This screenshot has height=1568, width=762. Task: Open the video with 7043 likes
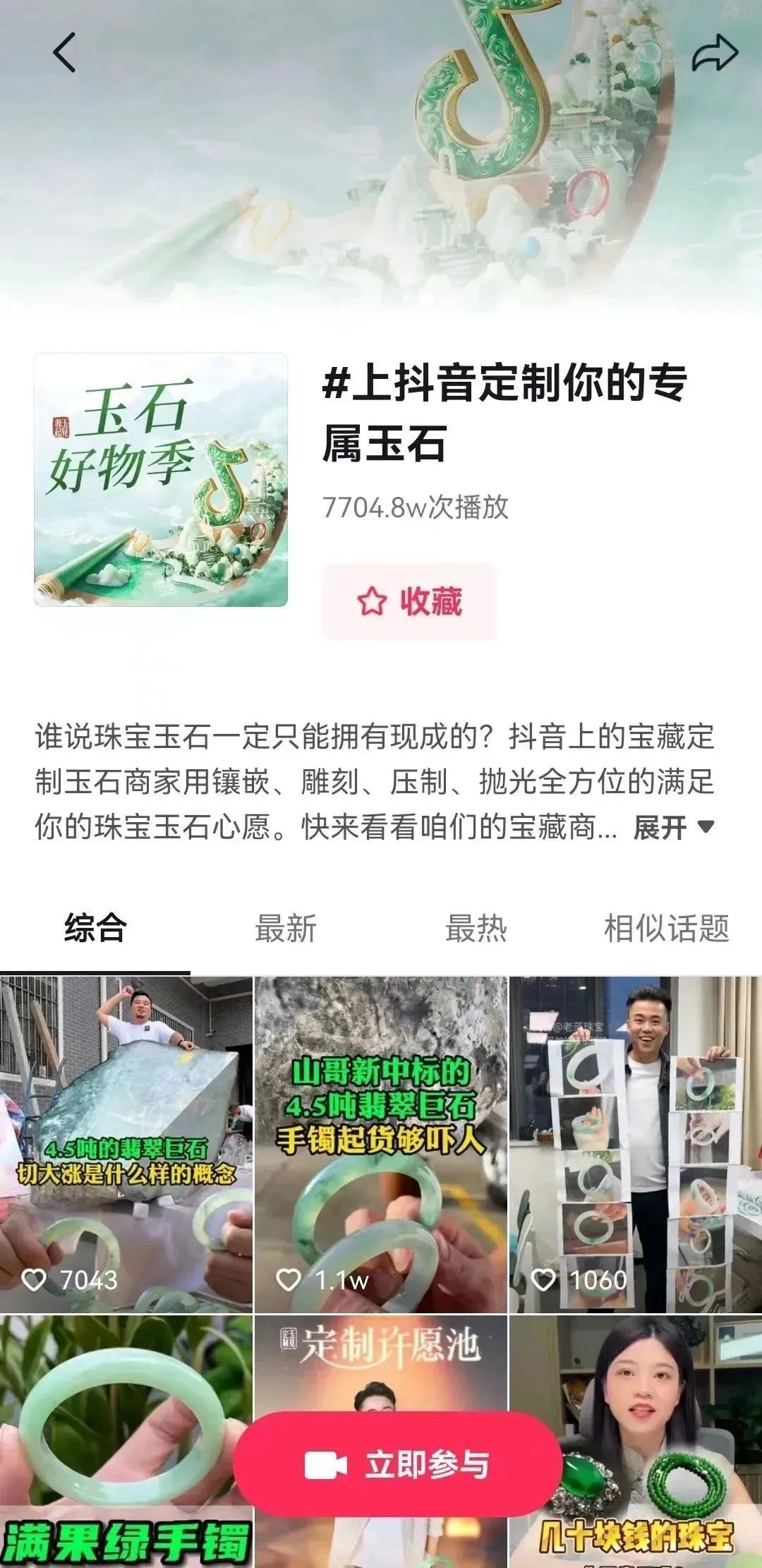(x=126, y=1143)
